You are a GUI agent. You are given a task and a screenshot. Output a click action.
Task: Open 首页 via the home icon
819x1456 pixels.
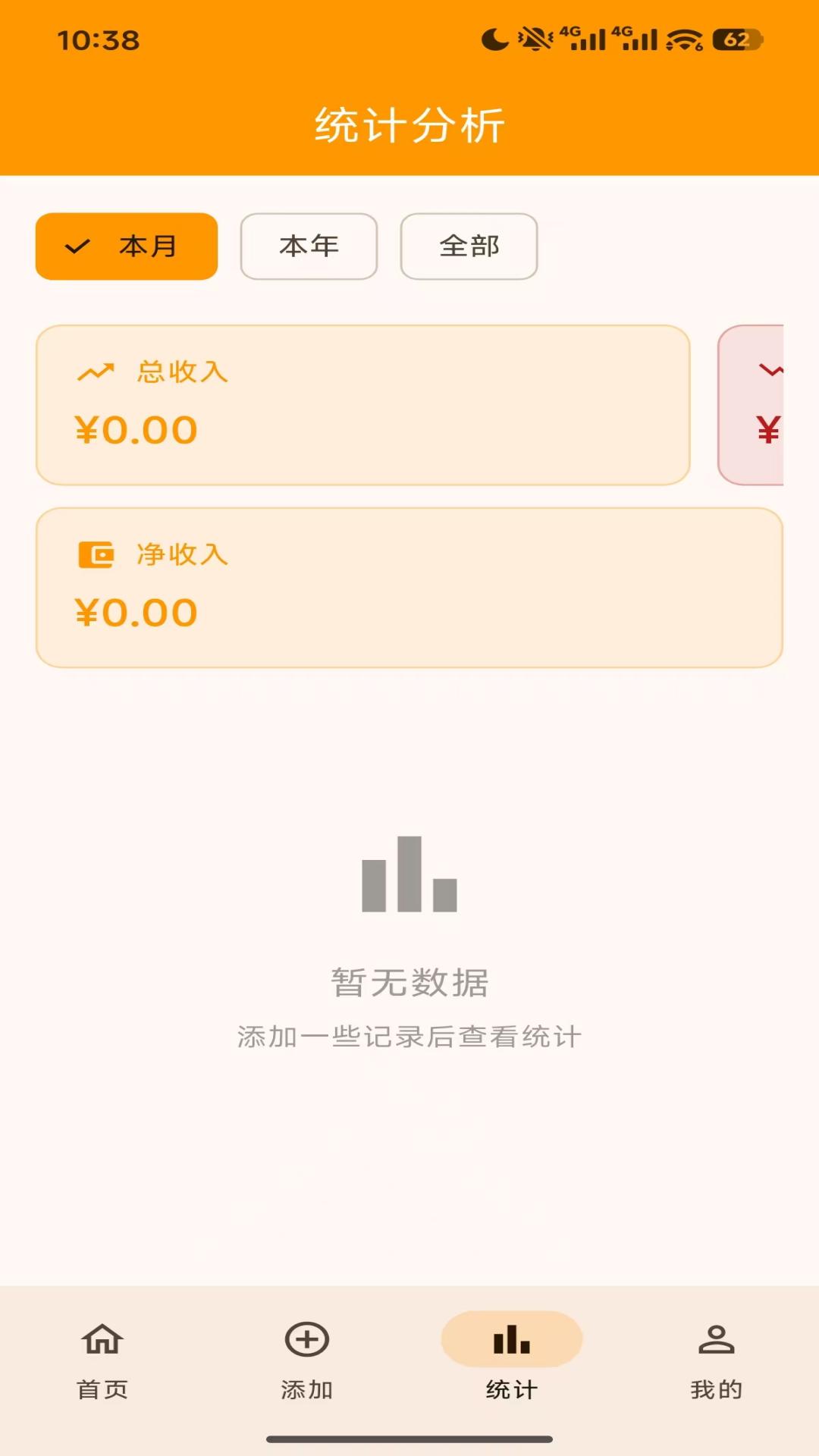(x=102, y=1339)
